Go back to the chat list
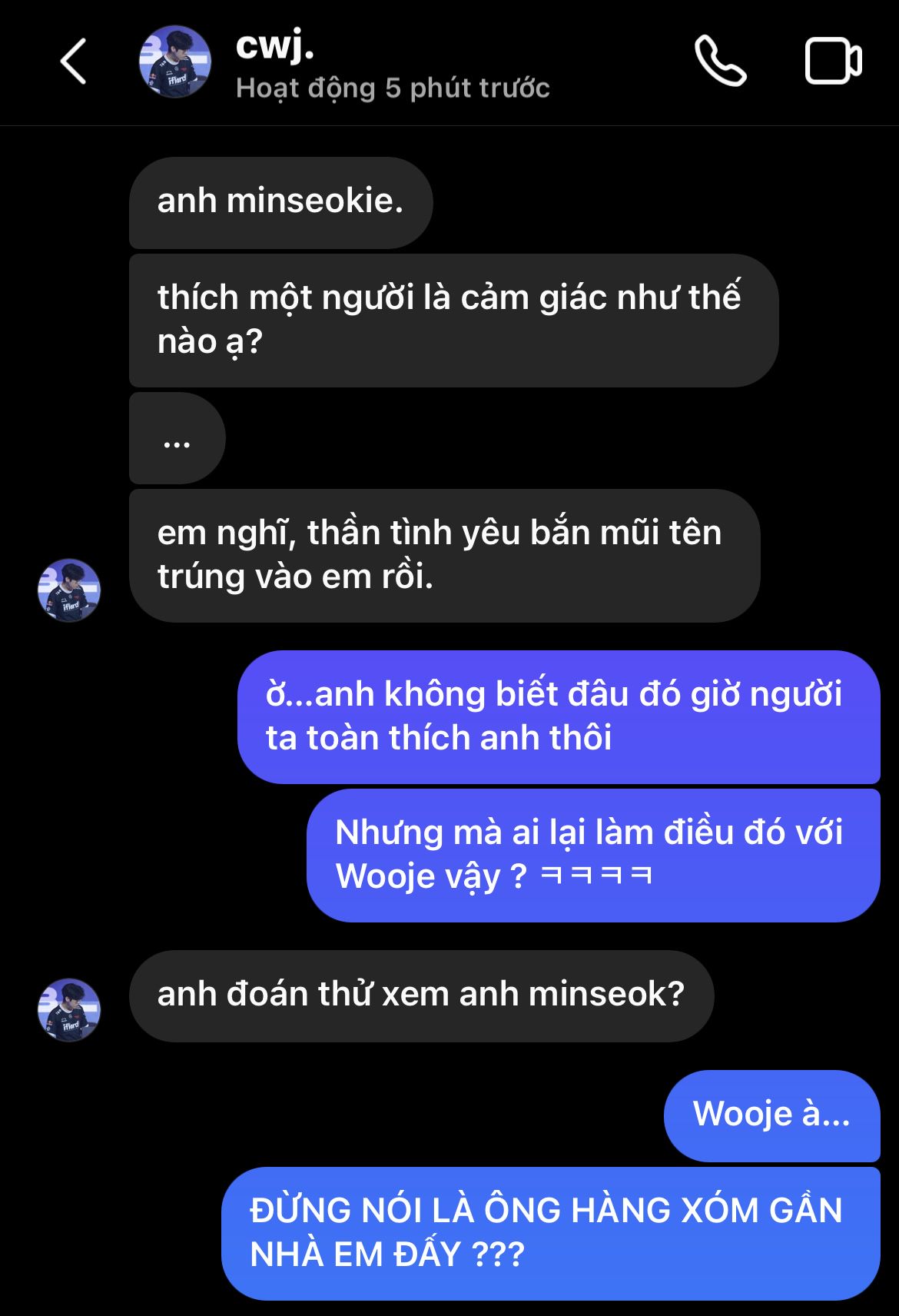Image resolution: width=899 pixels, height=1316 pixels. point(73,61)
